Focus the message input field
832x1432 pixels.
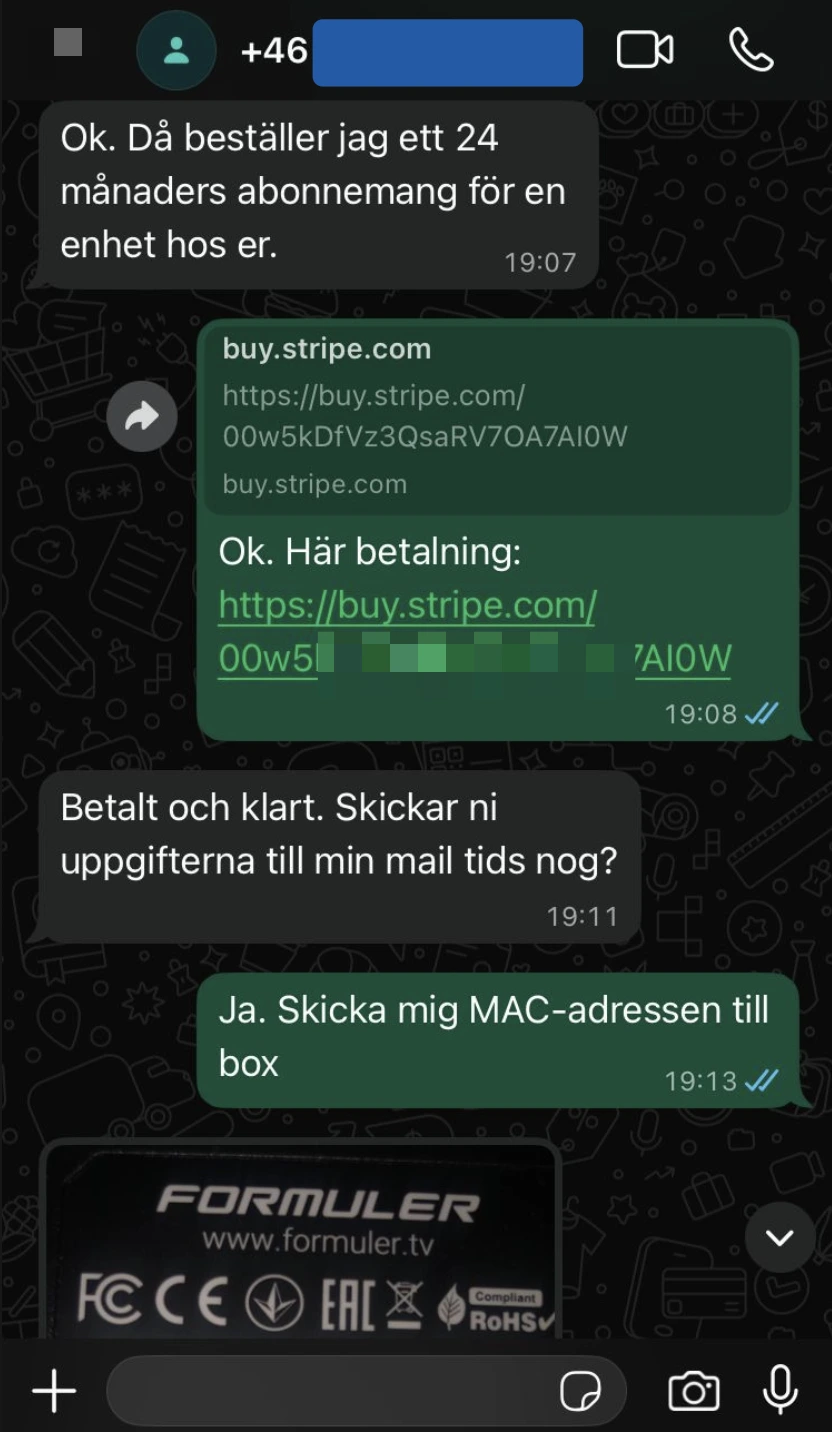(330, 1391)
